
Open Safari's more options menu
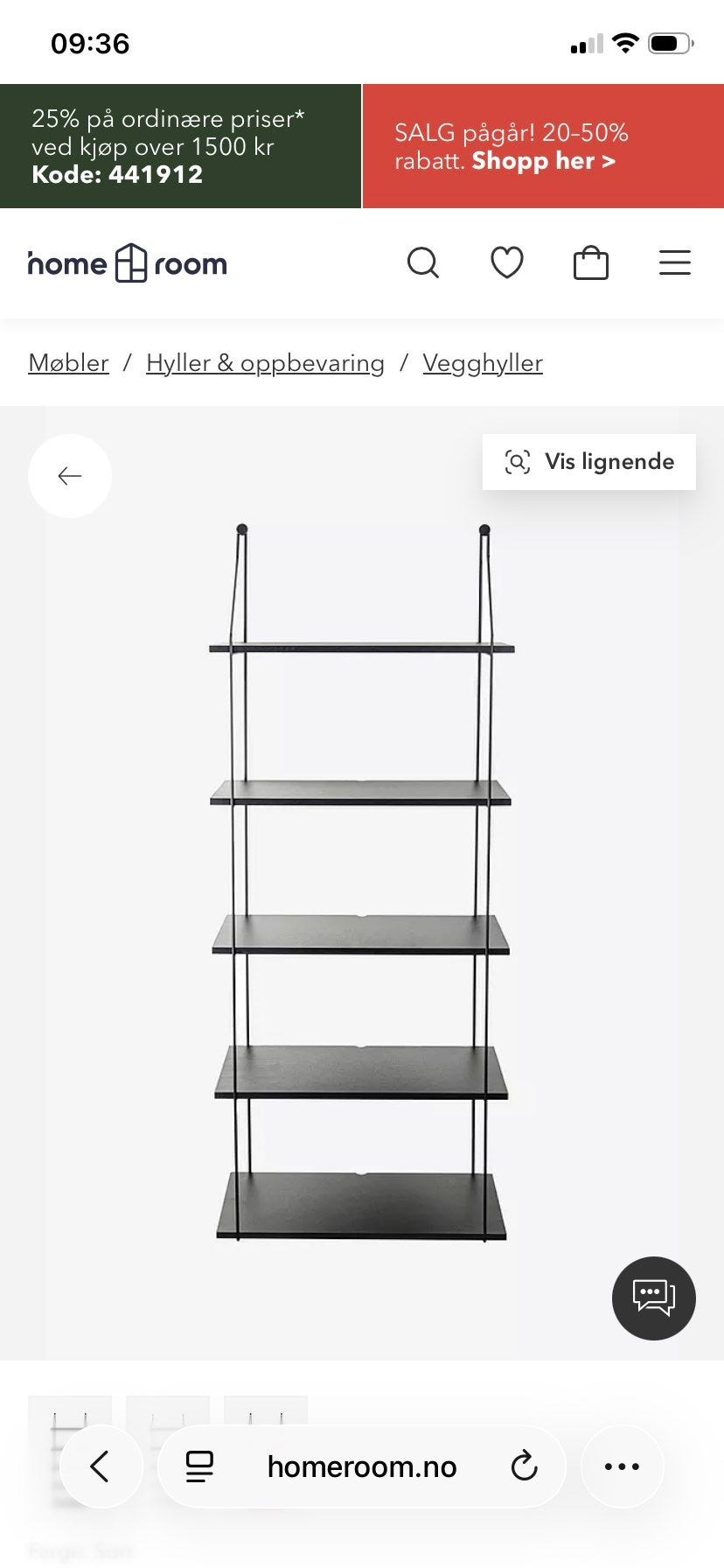622,1466
